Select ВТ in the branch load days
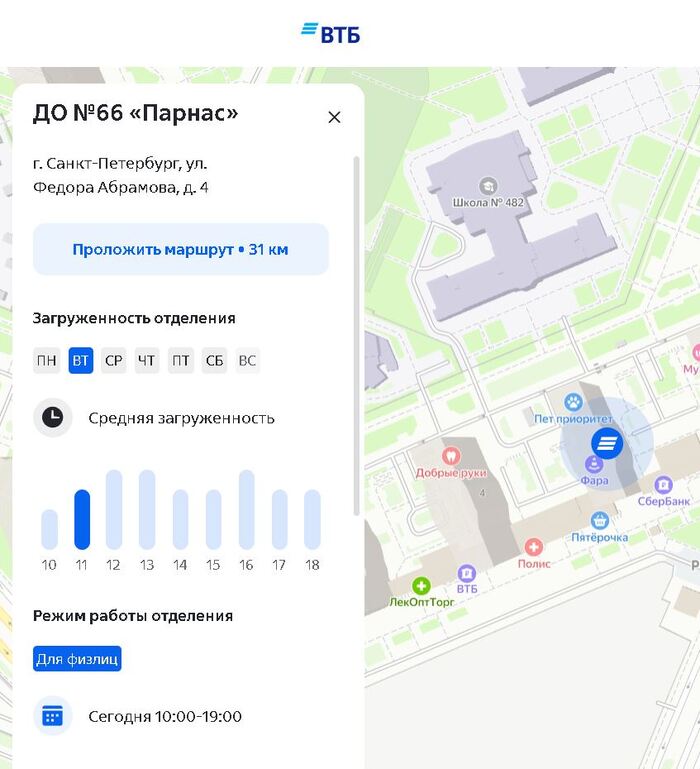 81,361
